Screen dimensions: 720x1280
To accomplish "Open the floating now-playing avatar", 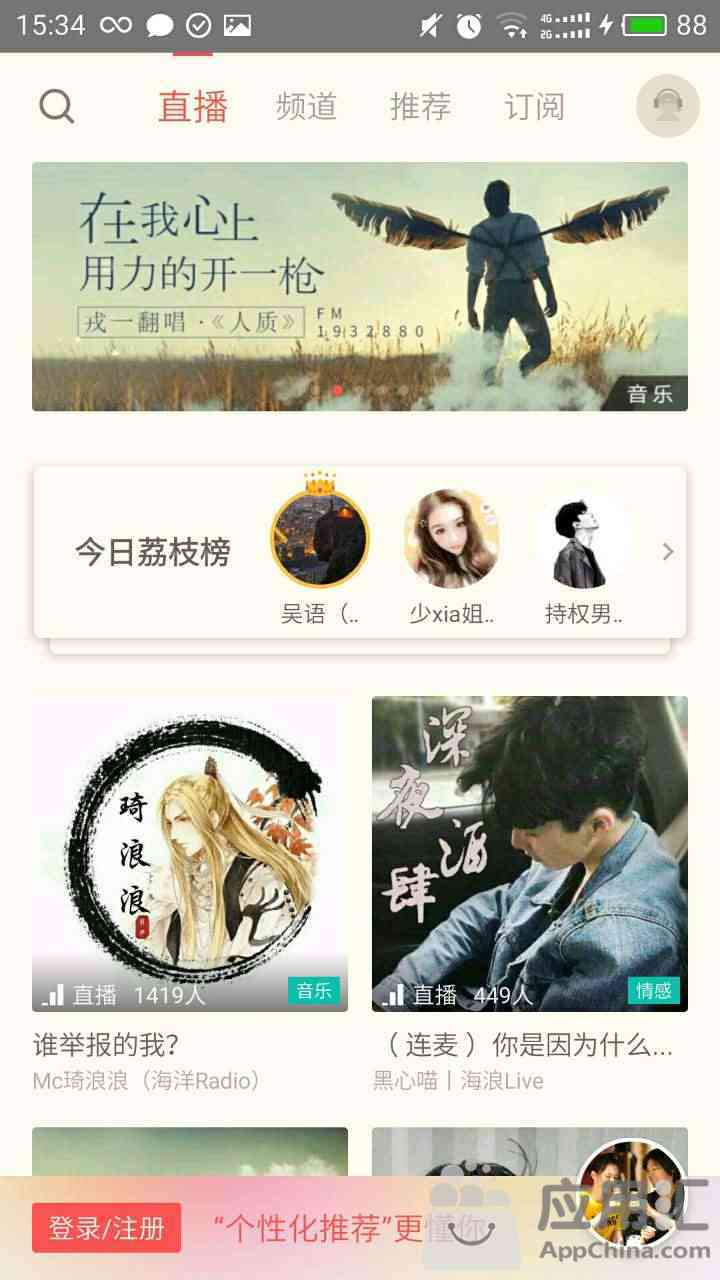I will [x=632, y=1192].
